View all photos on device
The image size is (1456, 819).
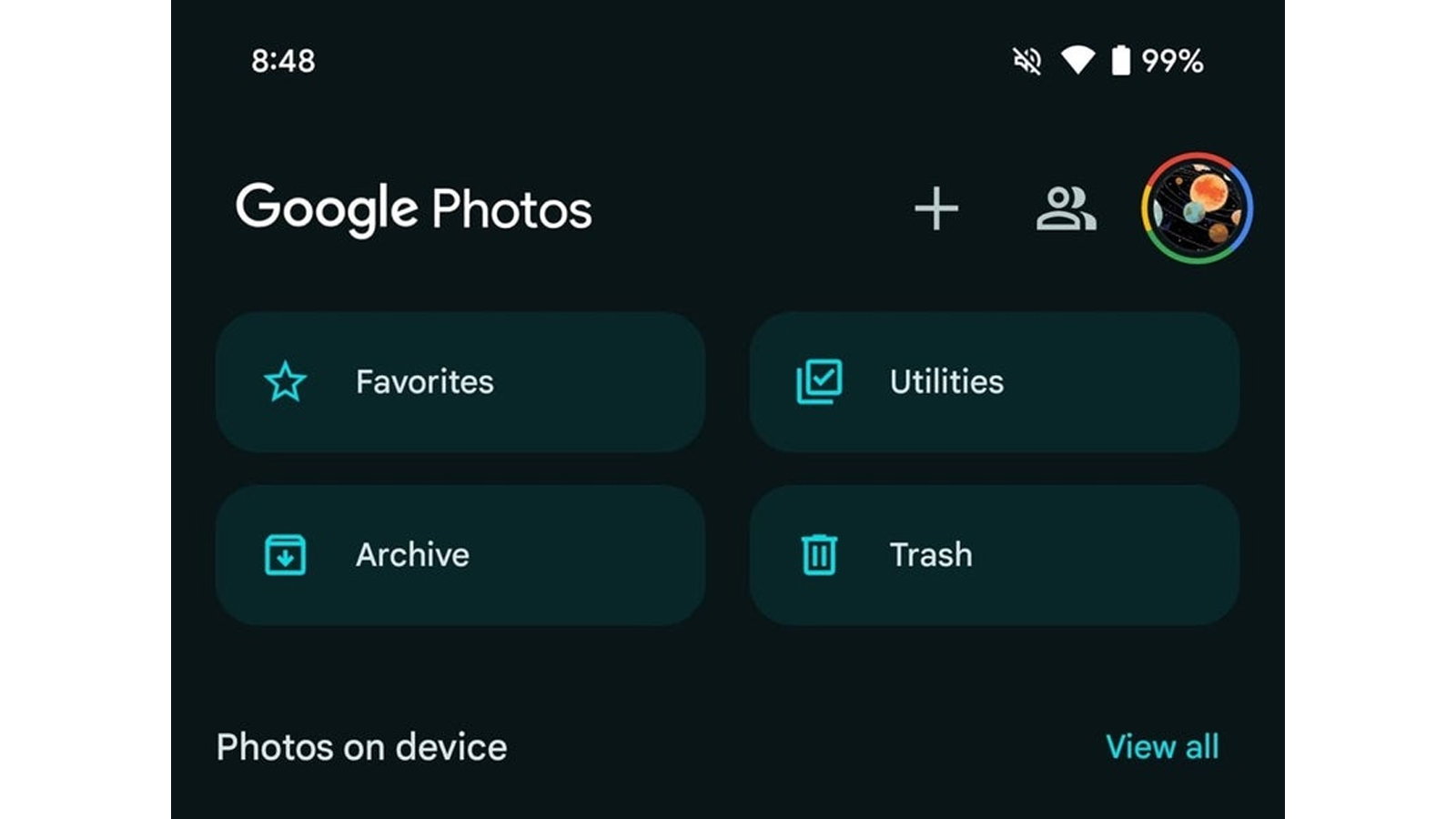[x=1161, y=747]
